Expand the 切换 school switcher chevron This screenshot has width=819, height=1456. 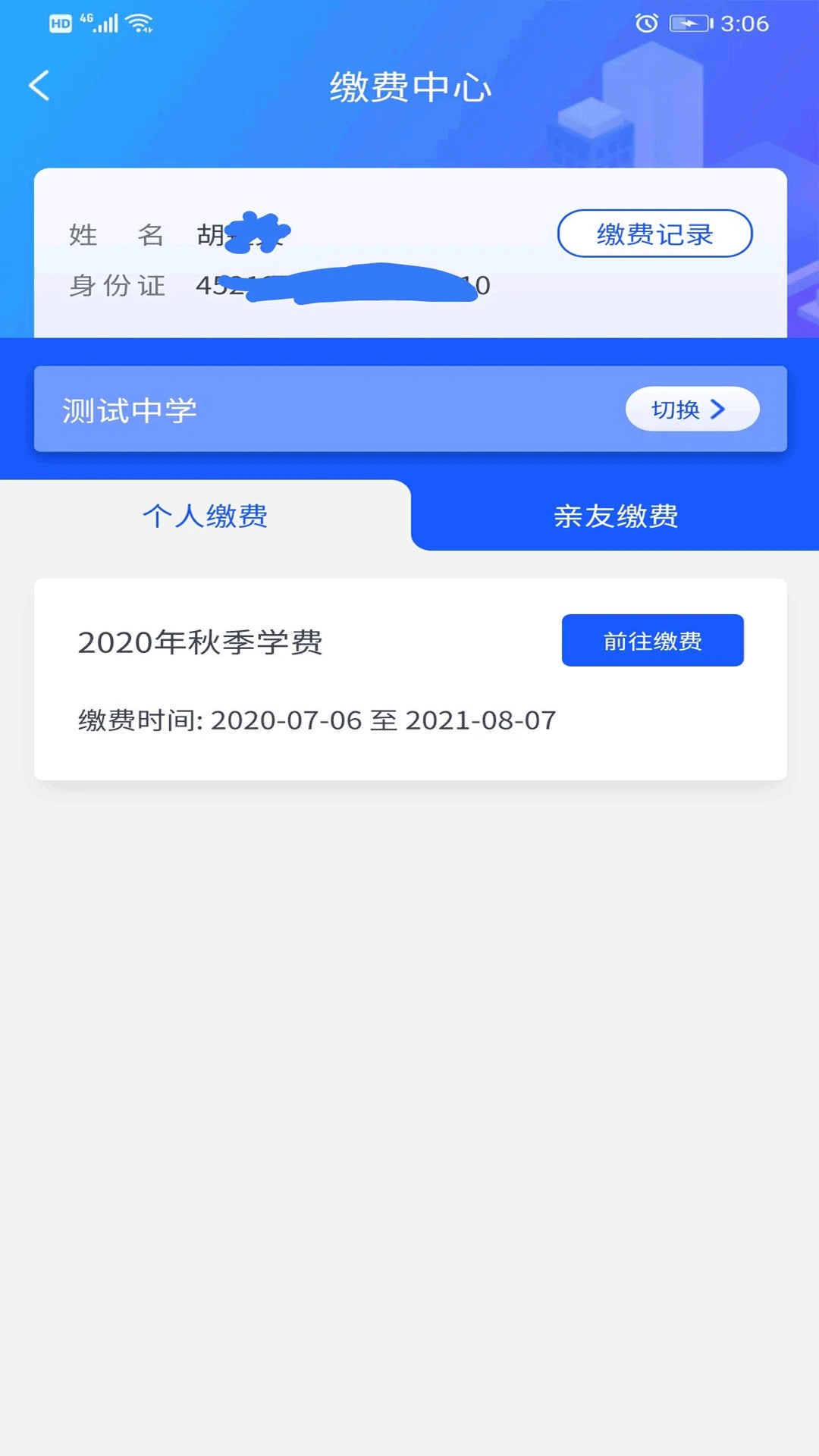click(719, 409)
